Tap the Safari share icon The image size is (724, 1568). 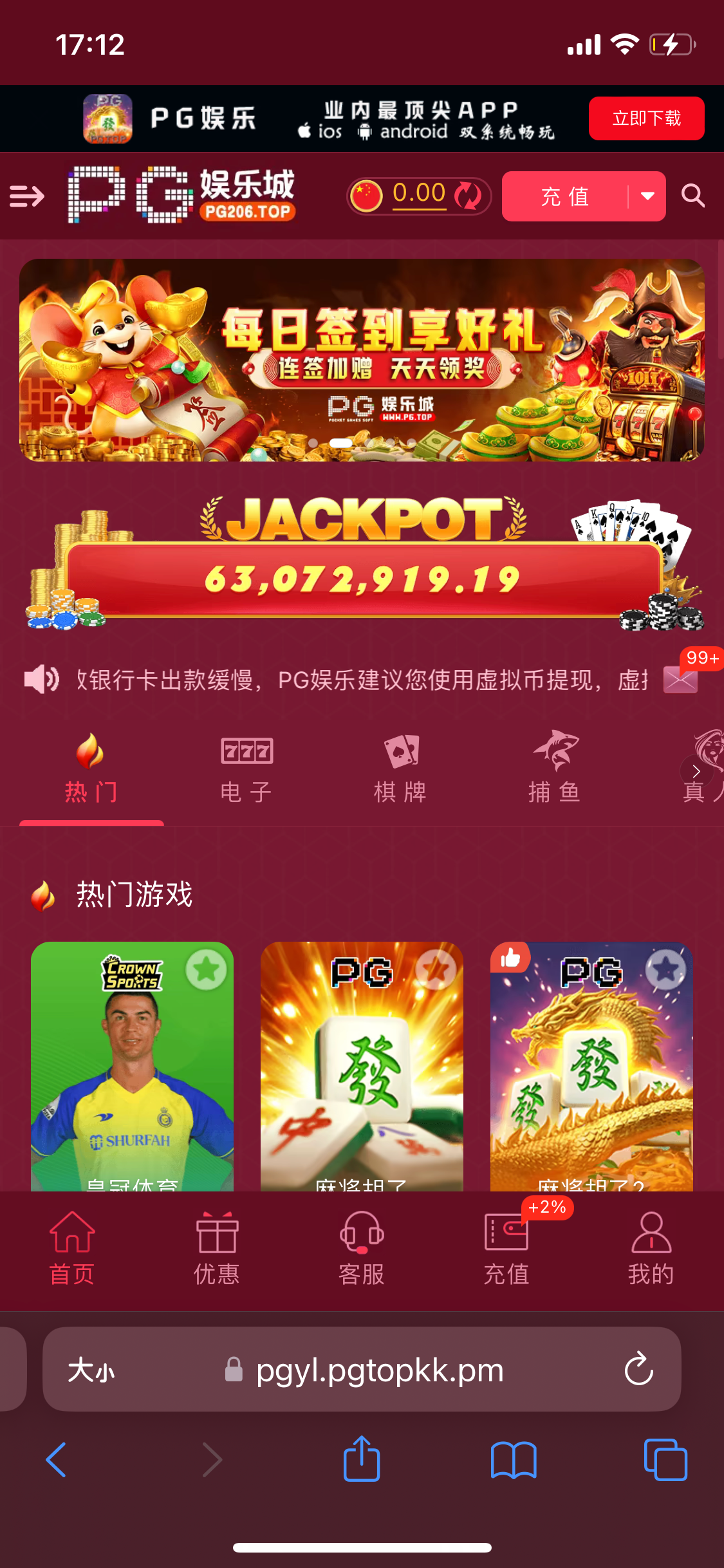pos(362,1460)
